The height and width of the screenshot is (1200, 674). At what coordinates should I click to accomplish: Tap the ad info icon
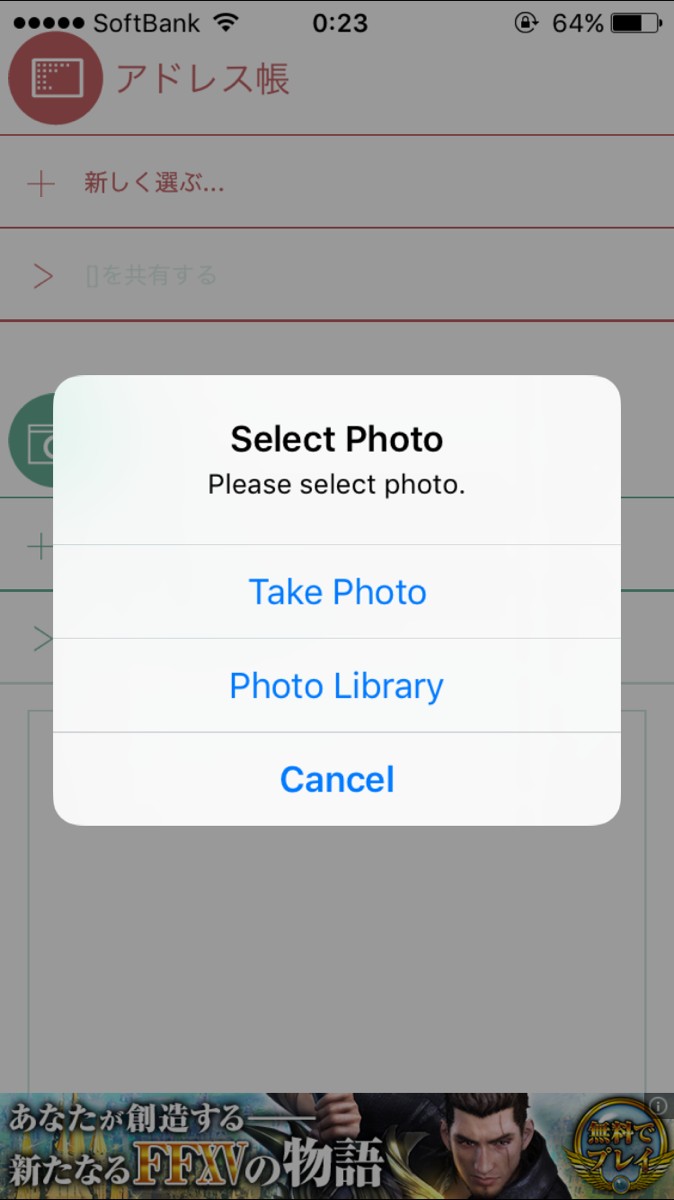[x=658, y=1105]
